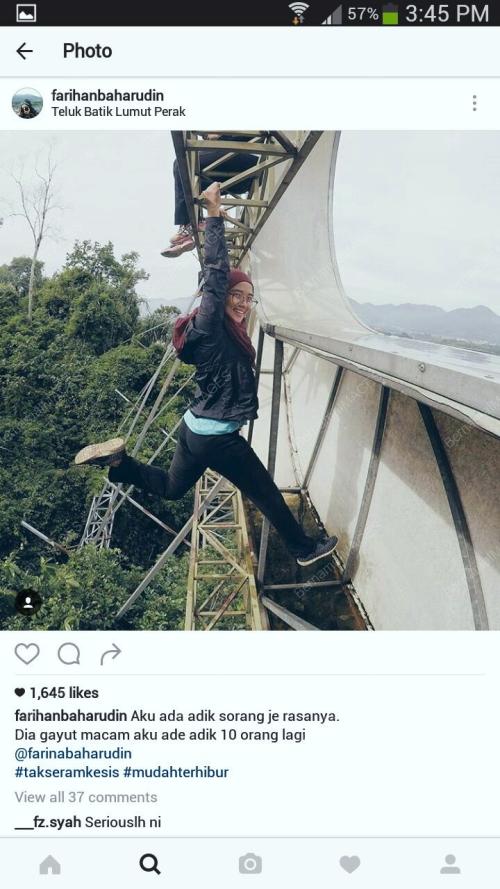Screen dimensions: 500x889
Task: View all 37 comments
Action: coord(86,797)
